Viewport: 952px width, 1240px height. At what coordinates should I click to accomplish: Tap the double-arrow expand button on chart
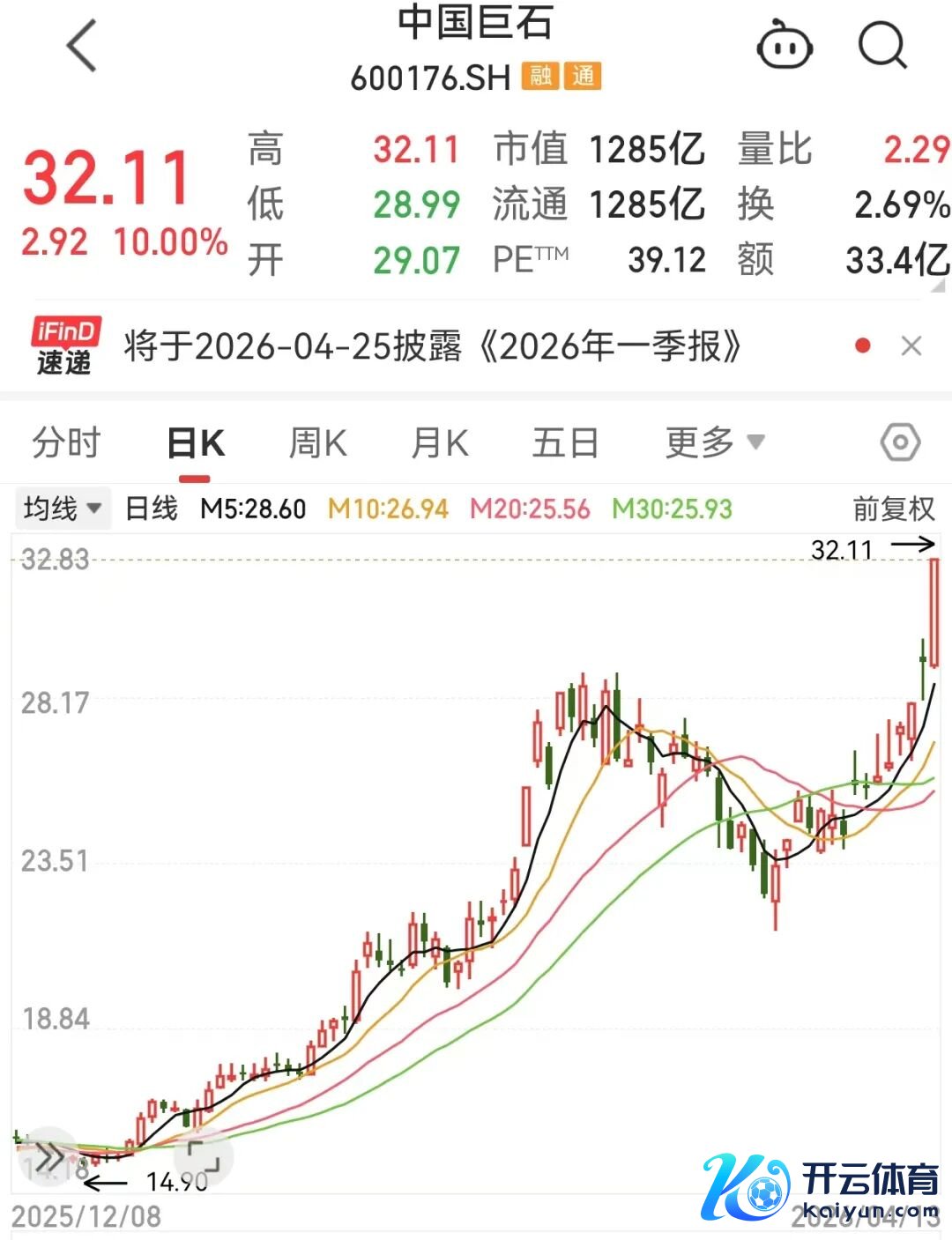[x=48, y=1157]
